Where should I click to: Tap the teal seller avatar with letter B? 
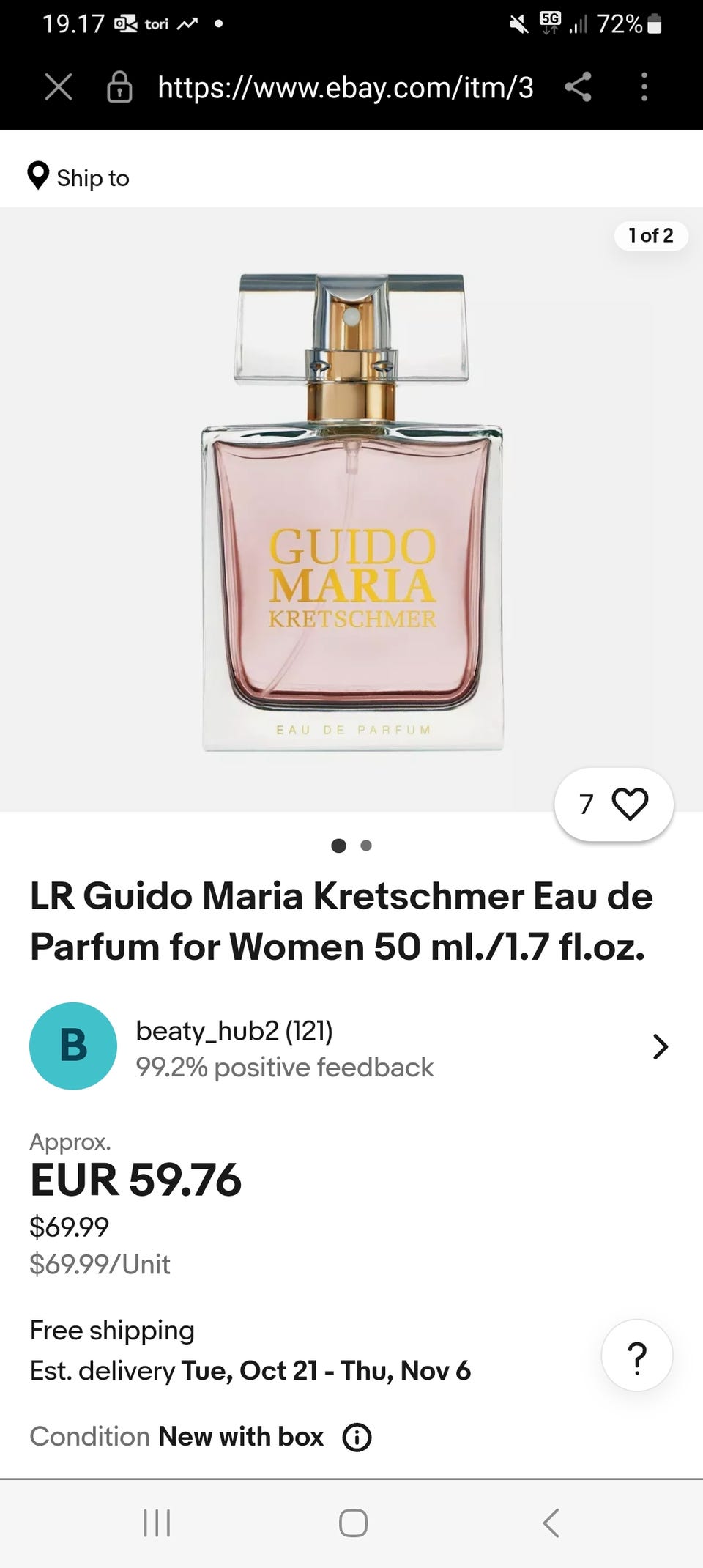(72, 1046)
